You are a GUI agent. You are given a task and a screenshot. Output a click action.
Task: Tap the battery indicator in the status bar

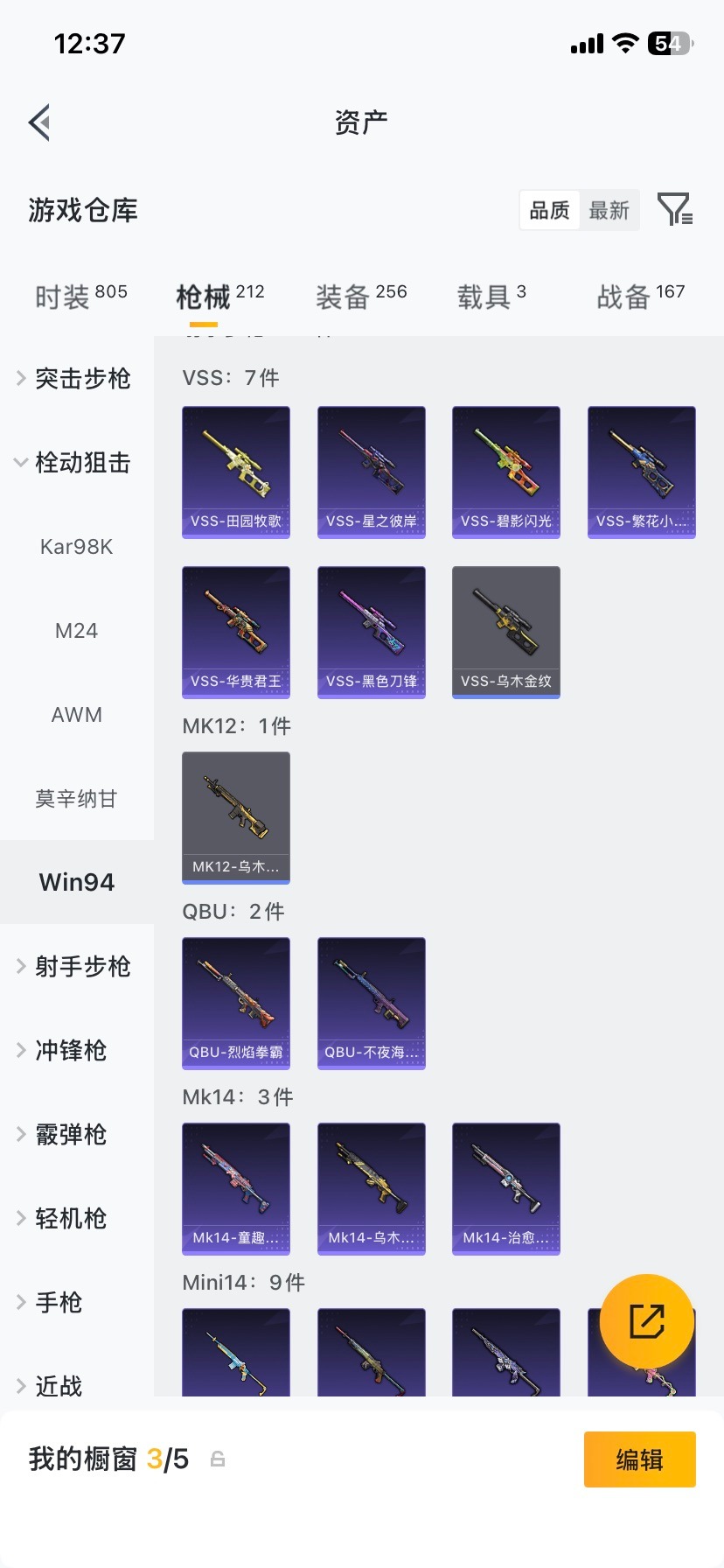click(670, 43)
